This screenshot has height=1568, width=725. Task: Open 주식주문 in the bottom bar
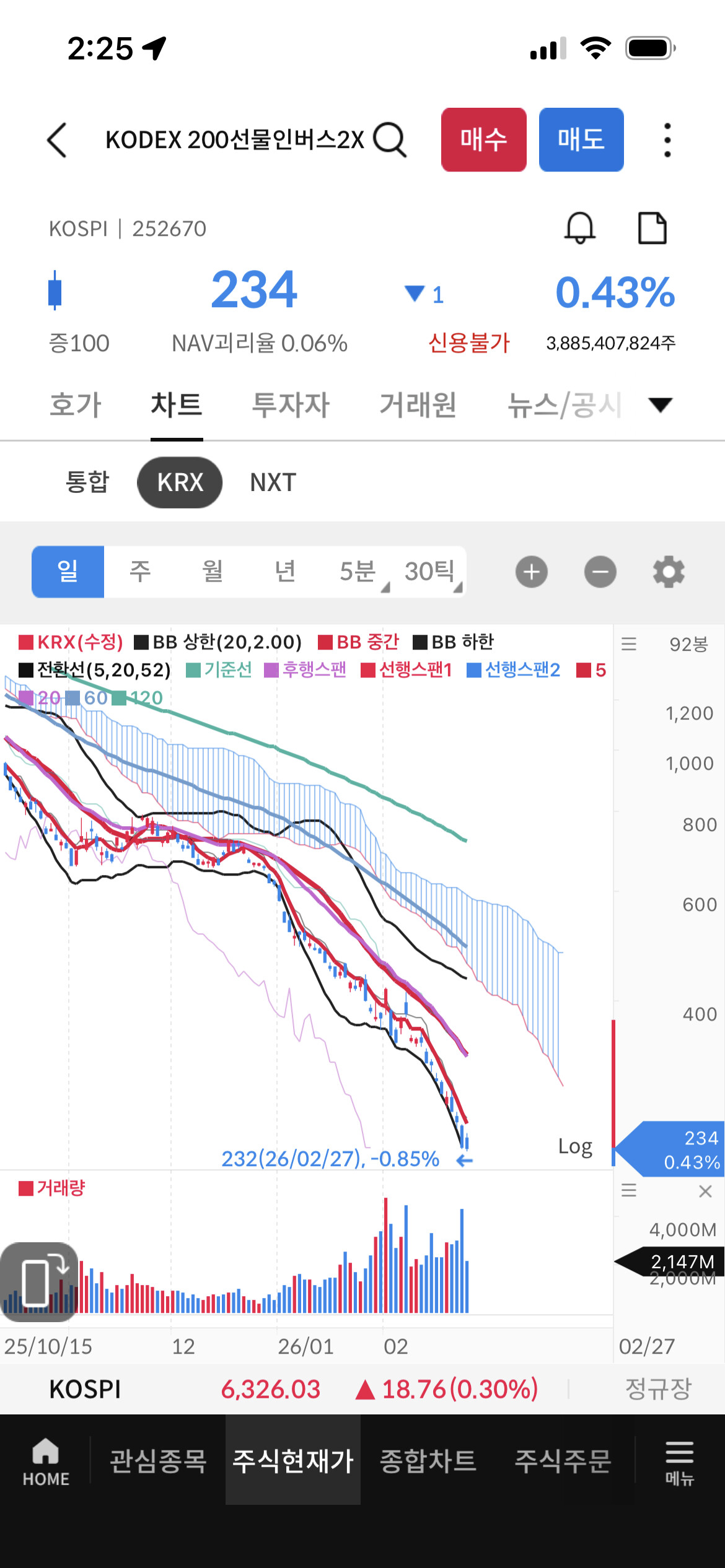click(563, 1460)
